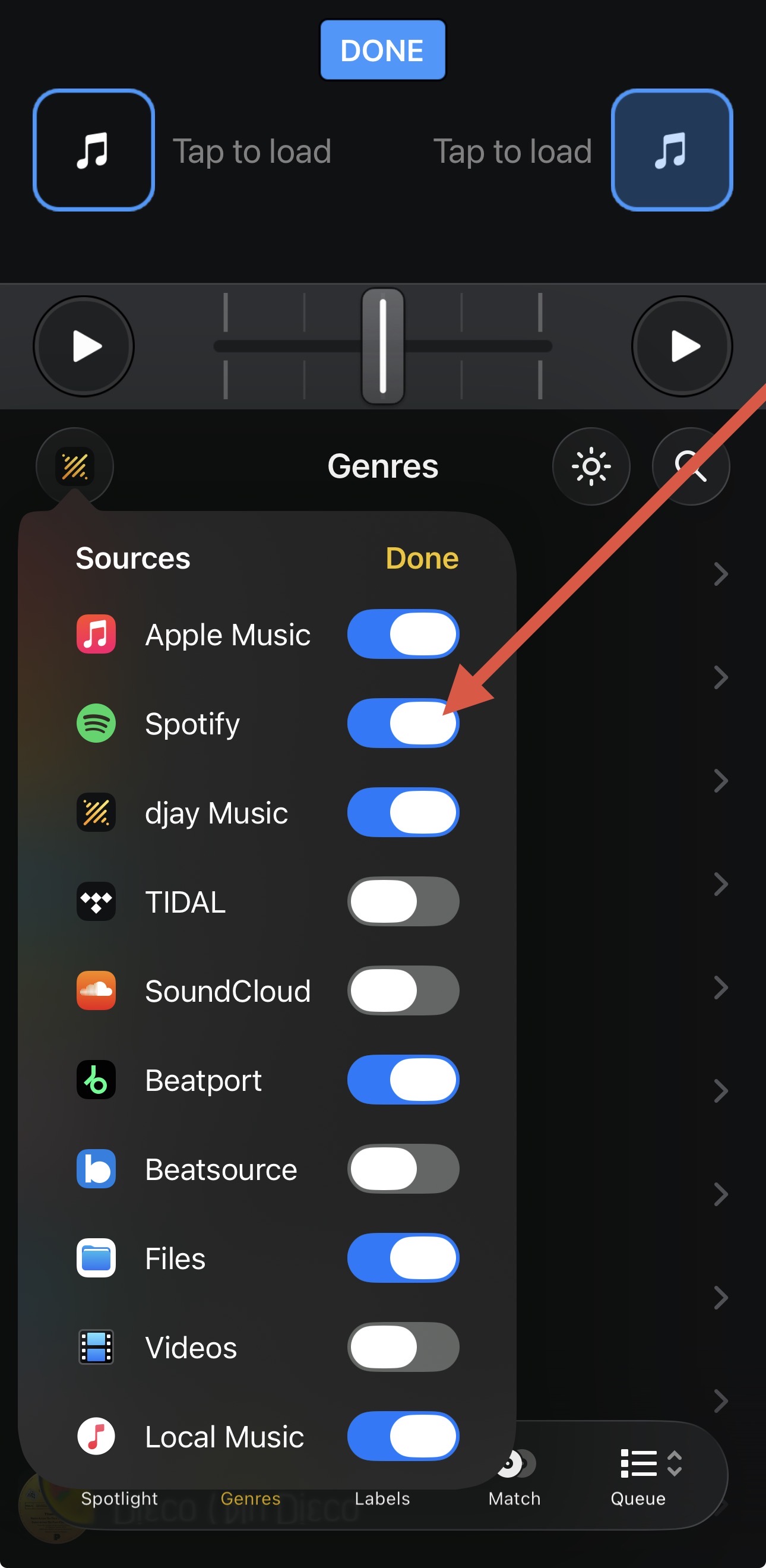Play the left deck
Image resolution: width=766 pixels, height=1568 pixels.
[x=84, y=346]
